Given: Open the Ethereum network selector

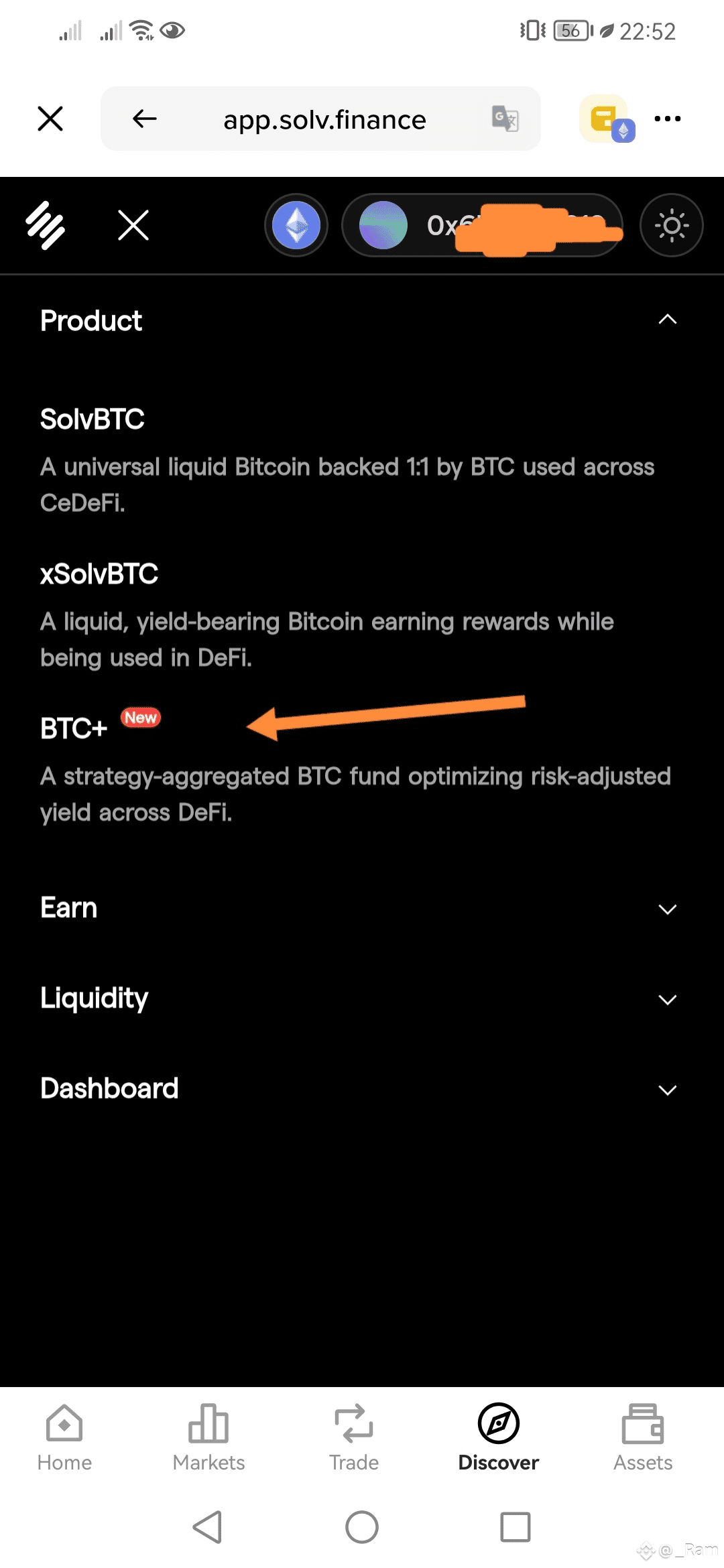Looking at the screenshot, I should coord(296,225).
